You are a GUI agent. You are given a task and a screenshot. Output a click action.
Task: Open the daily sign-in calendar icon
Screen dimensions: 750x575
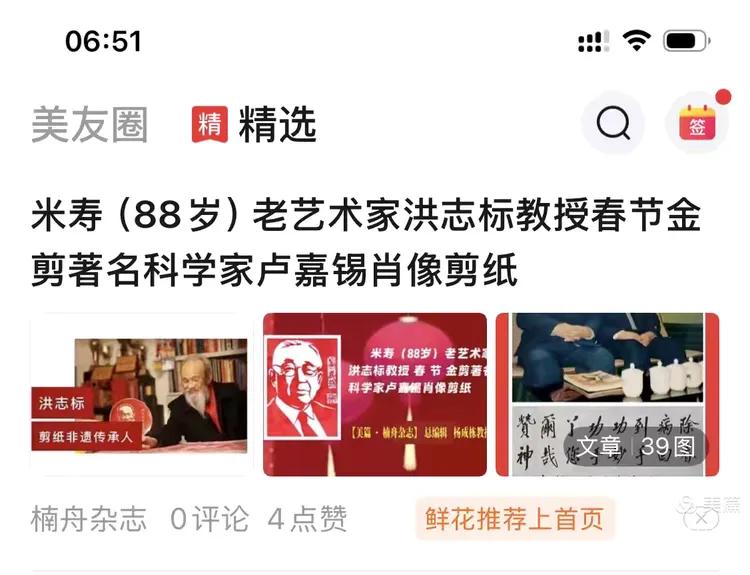[697, 124]
